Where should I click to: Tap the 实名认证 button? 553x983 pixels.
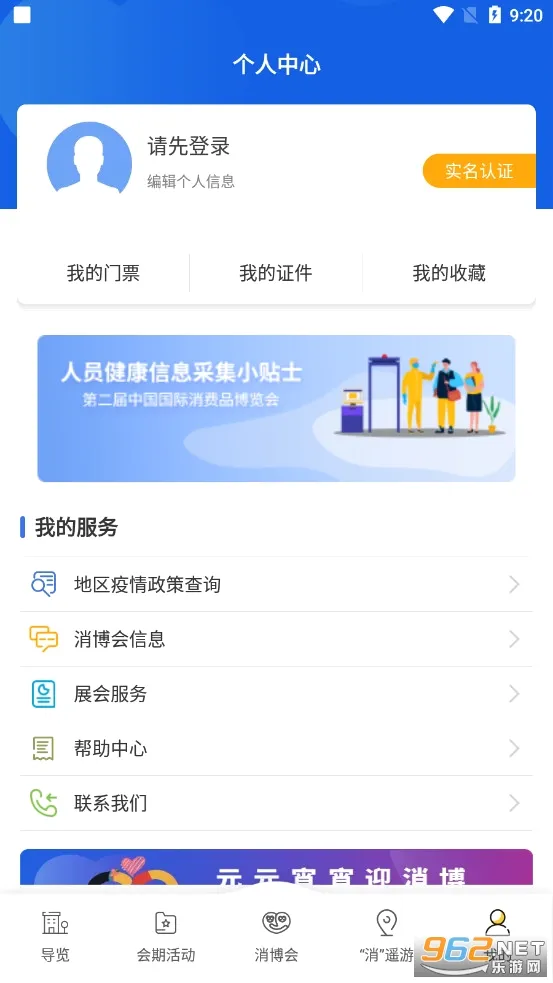[x=479, y=171]
